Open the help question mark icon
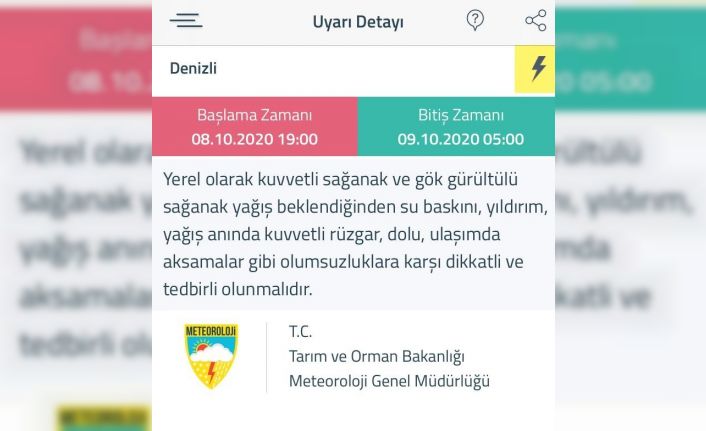The width and height of the screenshot is (706, 431). pos(475,20)
